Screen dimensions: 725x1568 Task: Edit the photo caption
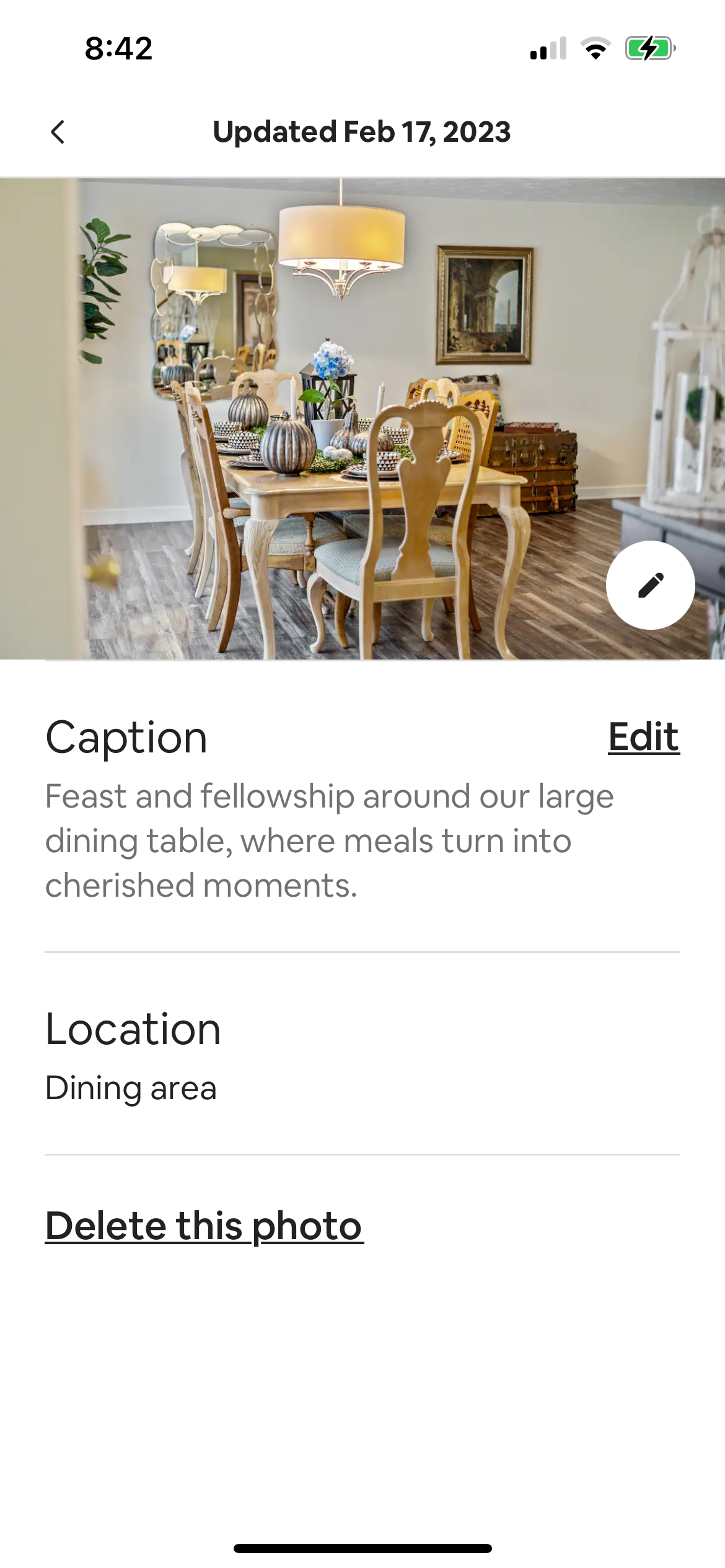643,737
